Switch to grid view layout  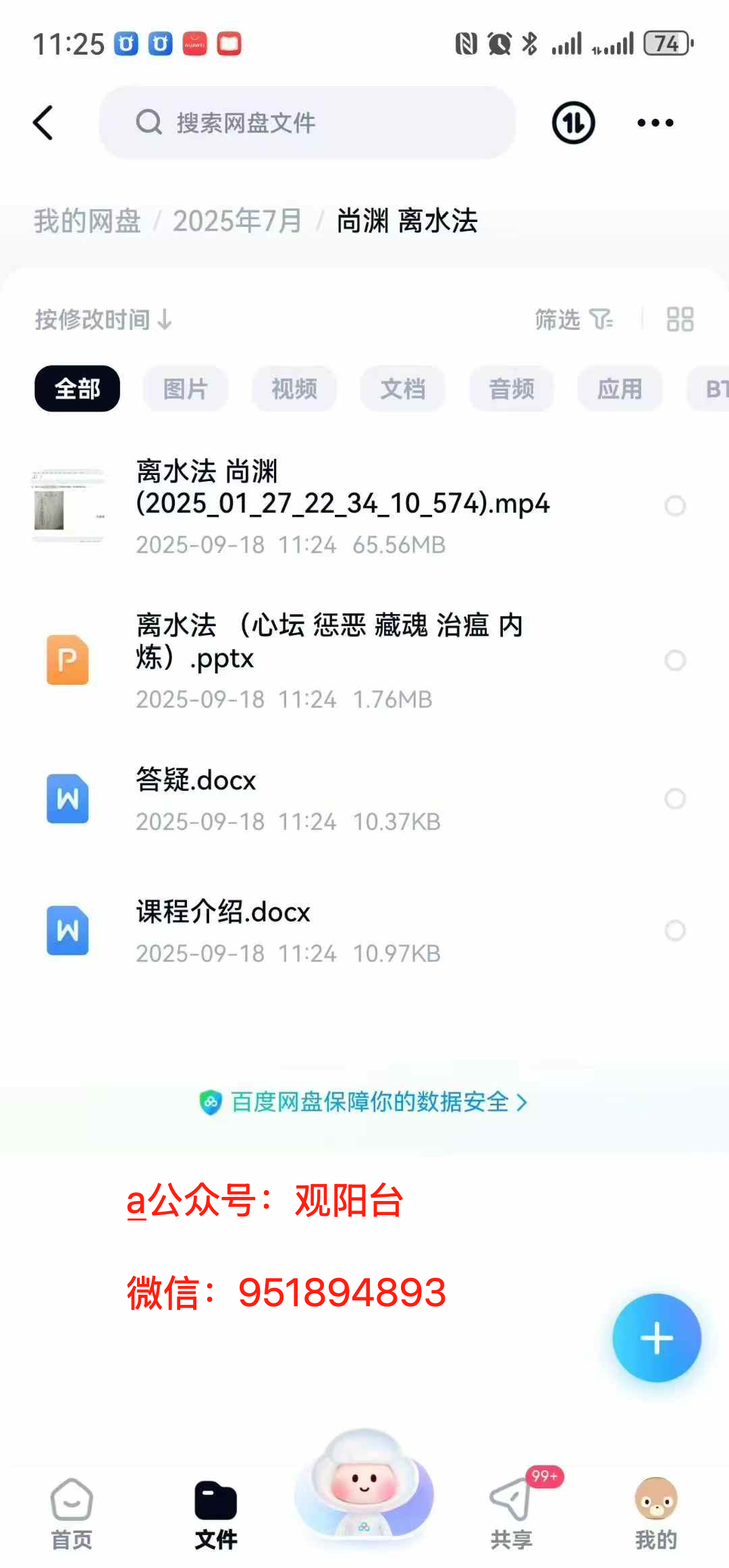pyautogui.click(x=680, y=320)
